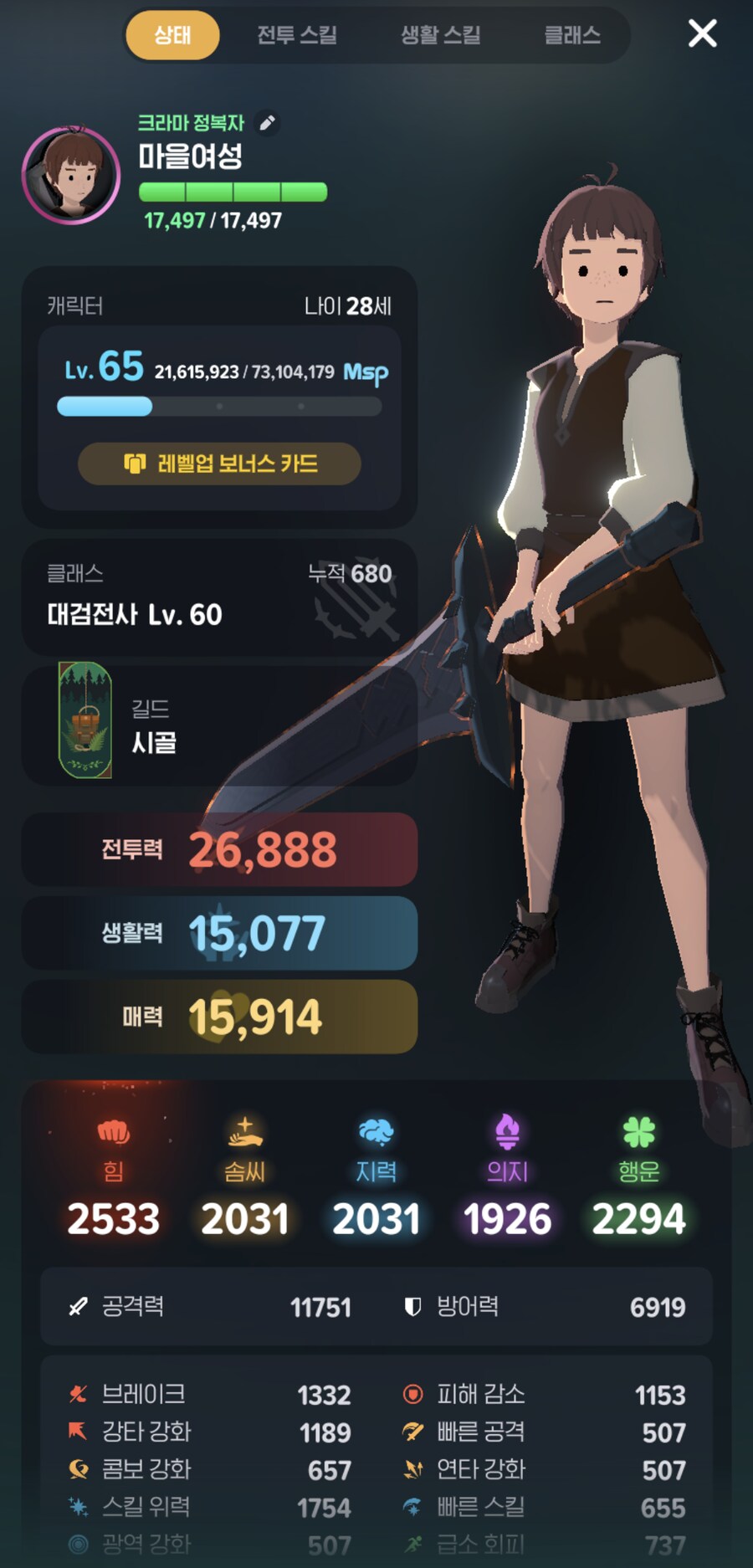Screen dimensions: 753x1568
Task: Close the character status screen
Action: 702,34
